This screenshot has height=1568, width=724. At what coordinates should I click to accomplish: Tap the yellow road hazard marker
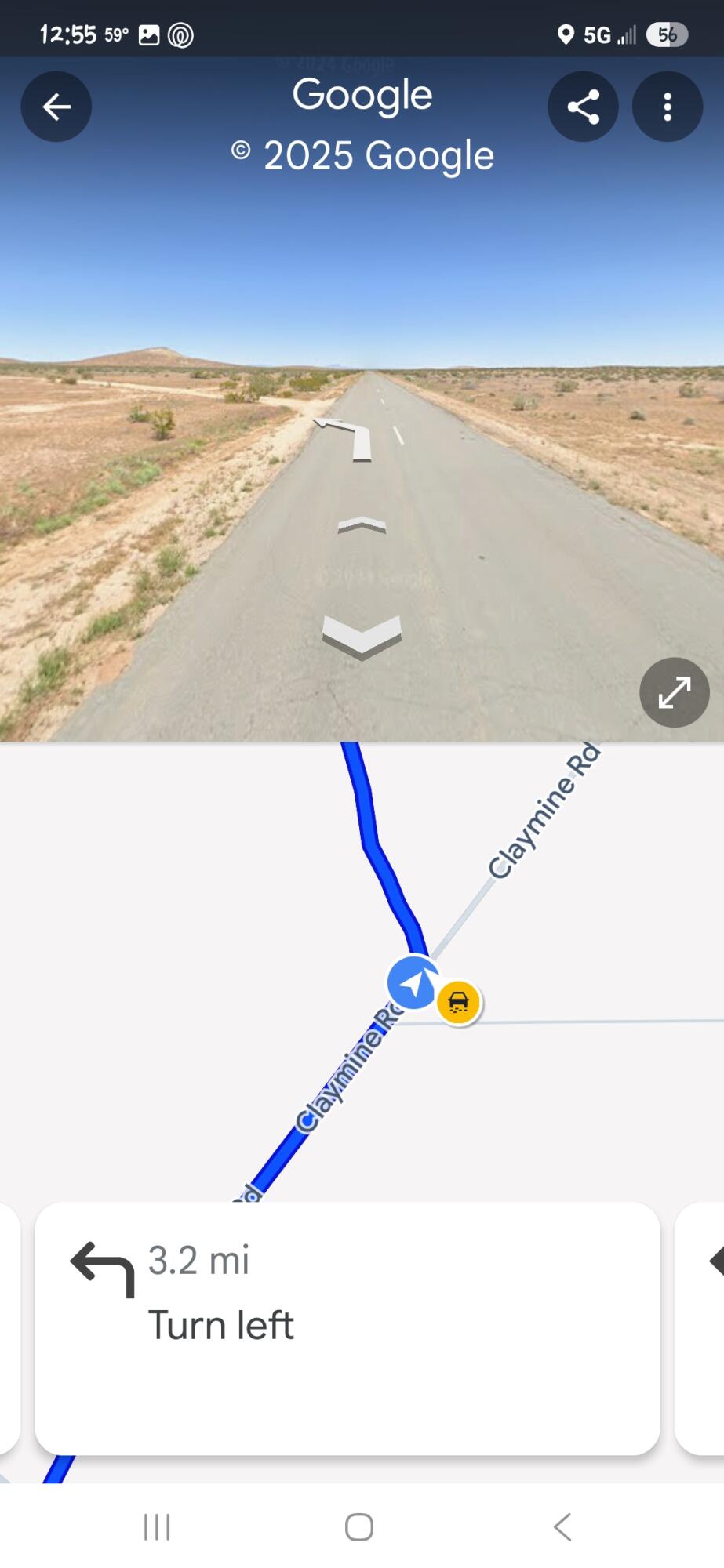tap(458, 1003)
